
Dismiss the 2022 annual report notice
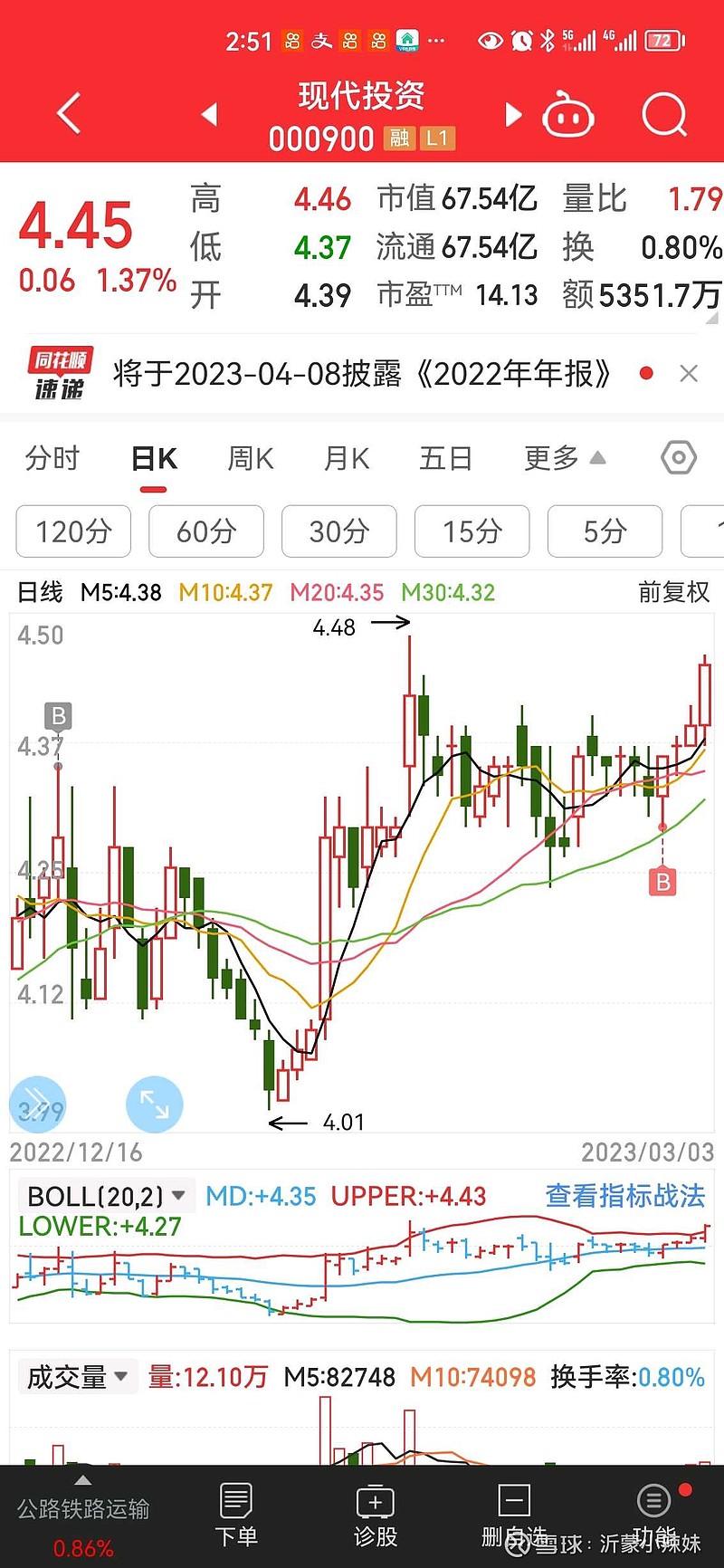(689, 374)
